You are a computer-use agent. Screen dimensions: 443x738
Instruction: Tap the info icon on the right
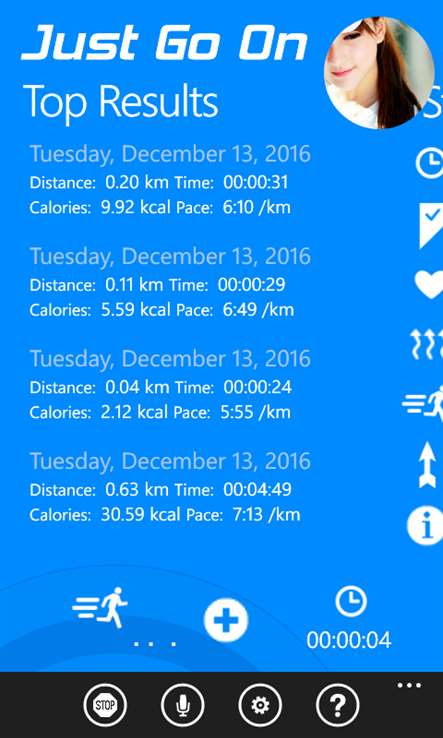pos(425,526)
